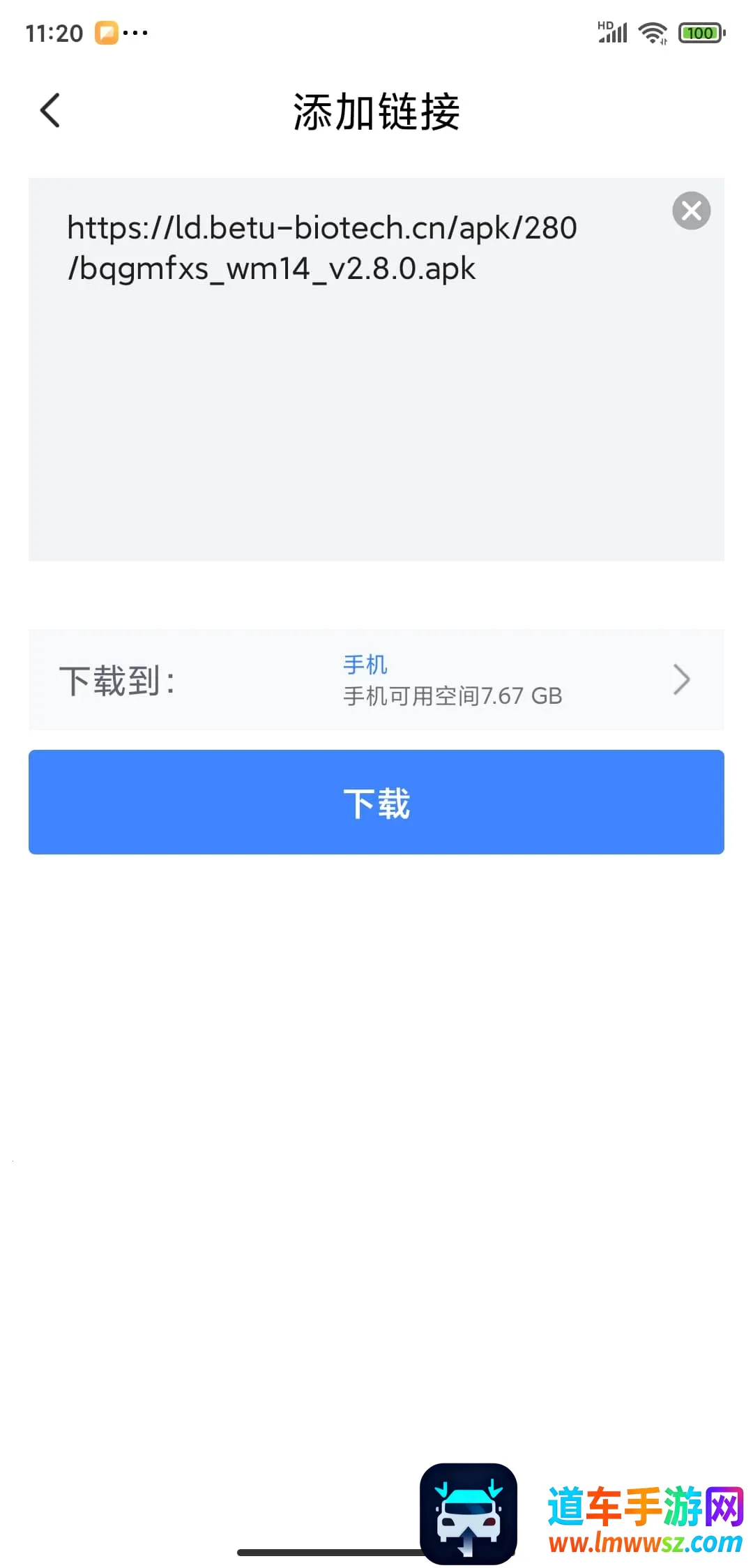Viewport: 753px width, 1568px height.
Task: Clear the pasted link text
Action: [691, 211]
